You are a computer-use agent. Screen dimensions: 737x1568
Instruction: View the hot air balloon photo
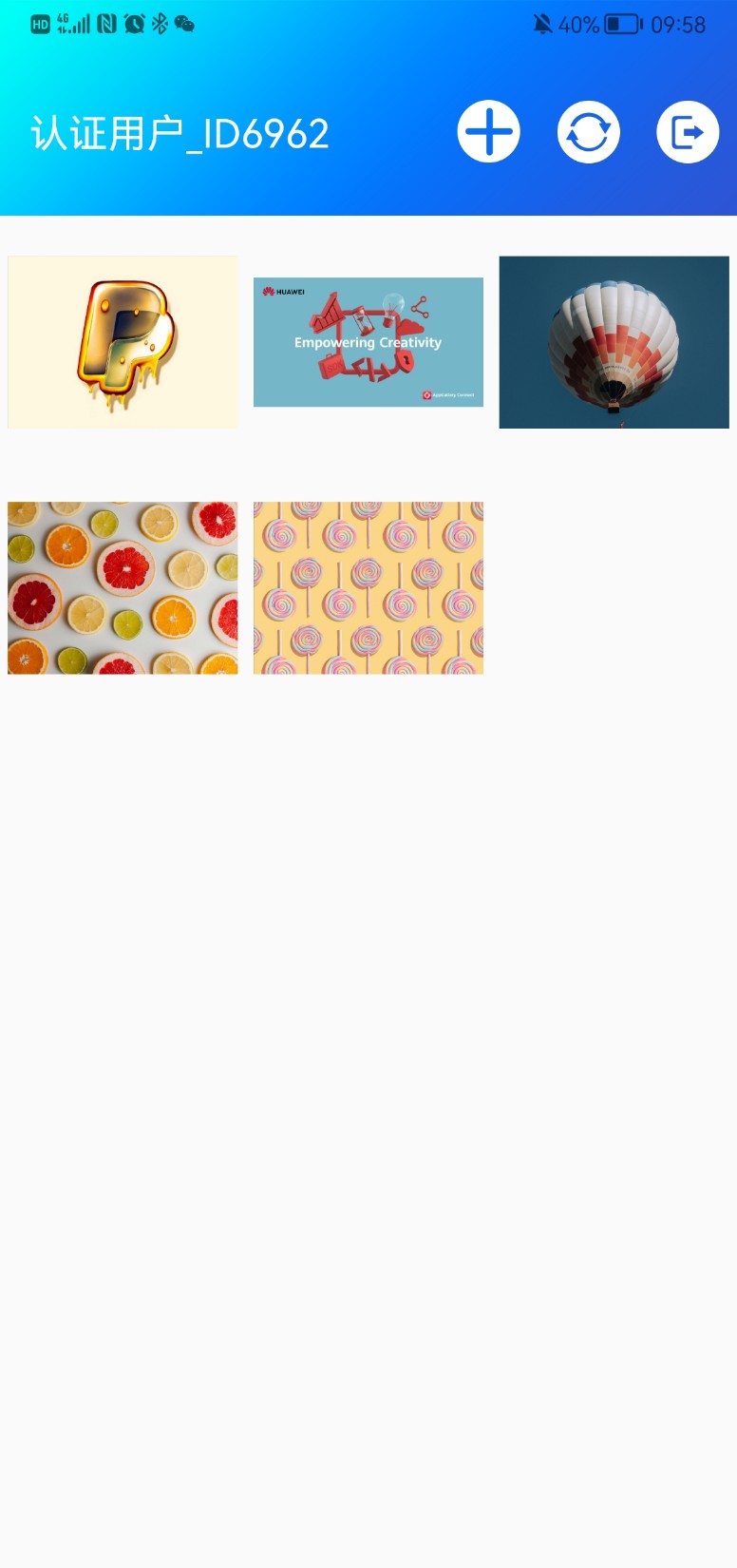(614, 342)
